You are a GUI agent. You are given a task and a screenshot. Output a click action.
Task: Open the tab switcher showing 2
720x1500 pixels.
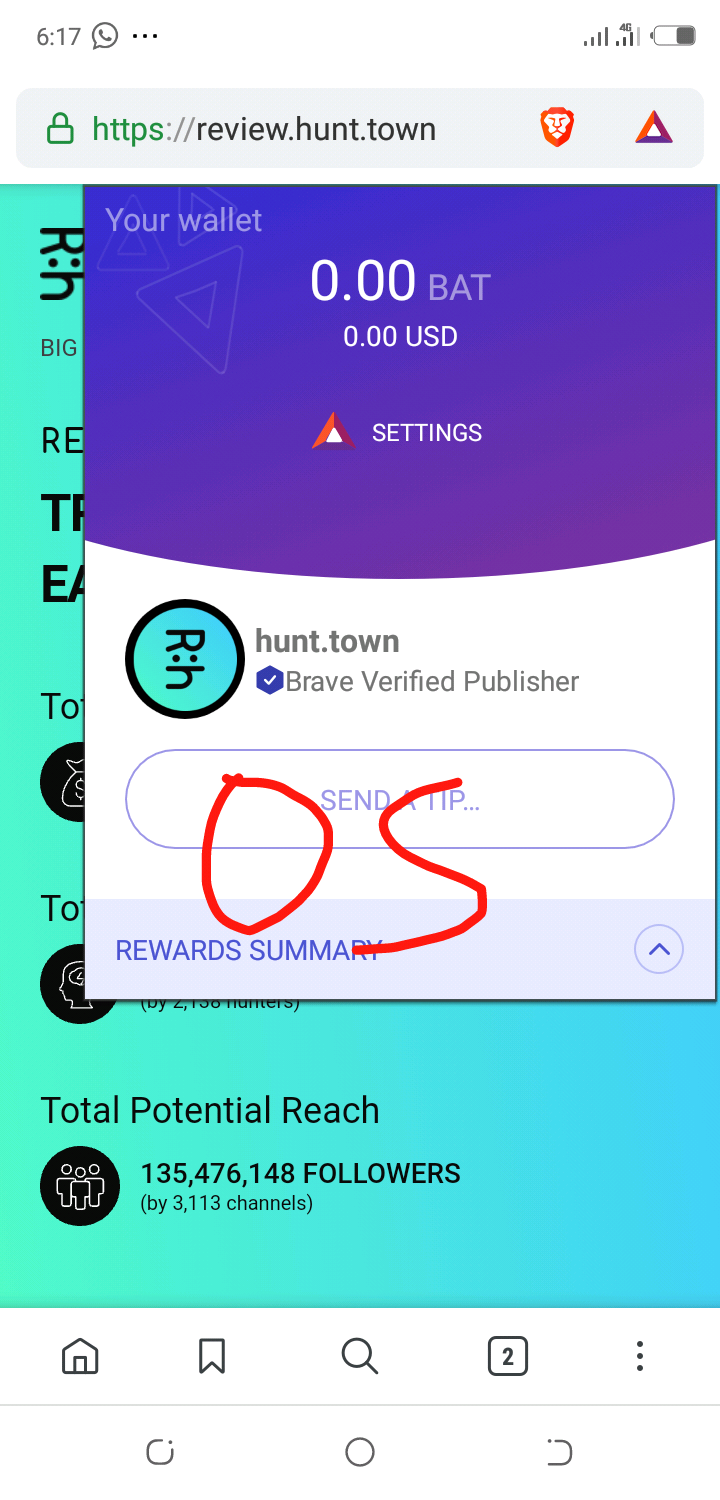pos(507,1356)
